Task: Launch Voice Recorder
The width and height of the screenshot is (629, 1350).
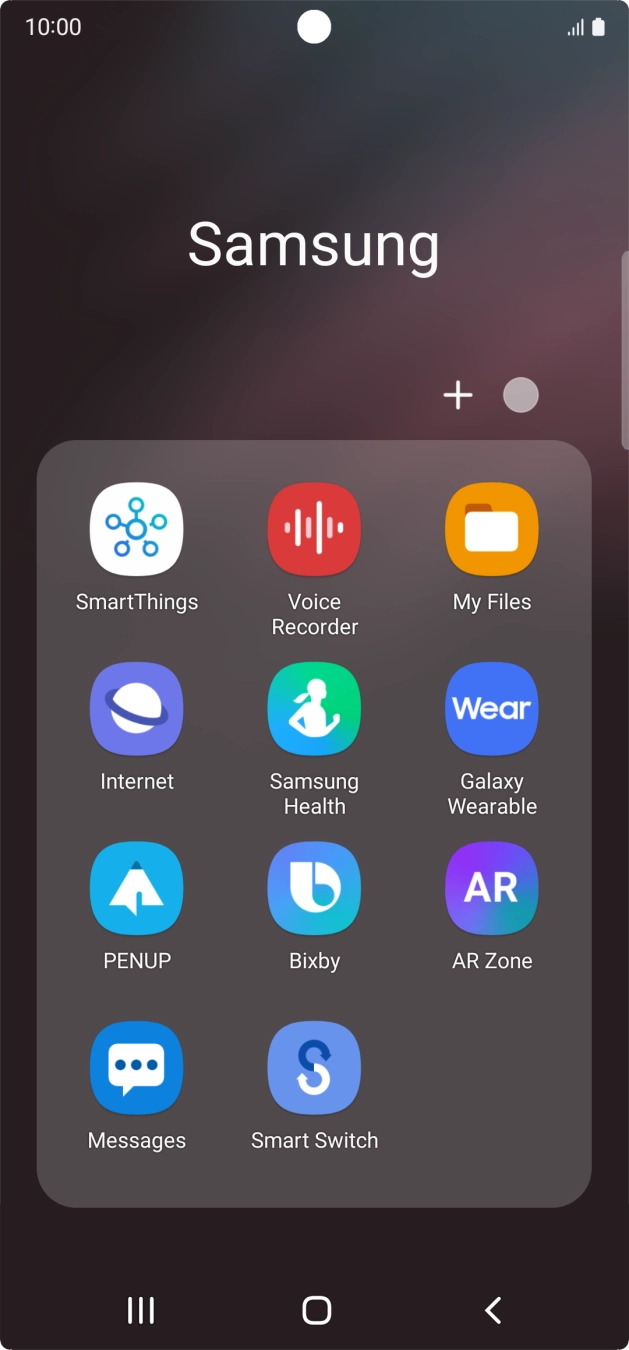Action: click(x=314, y=529)
